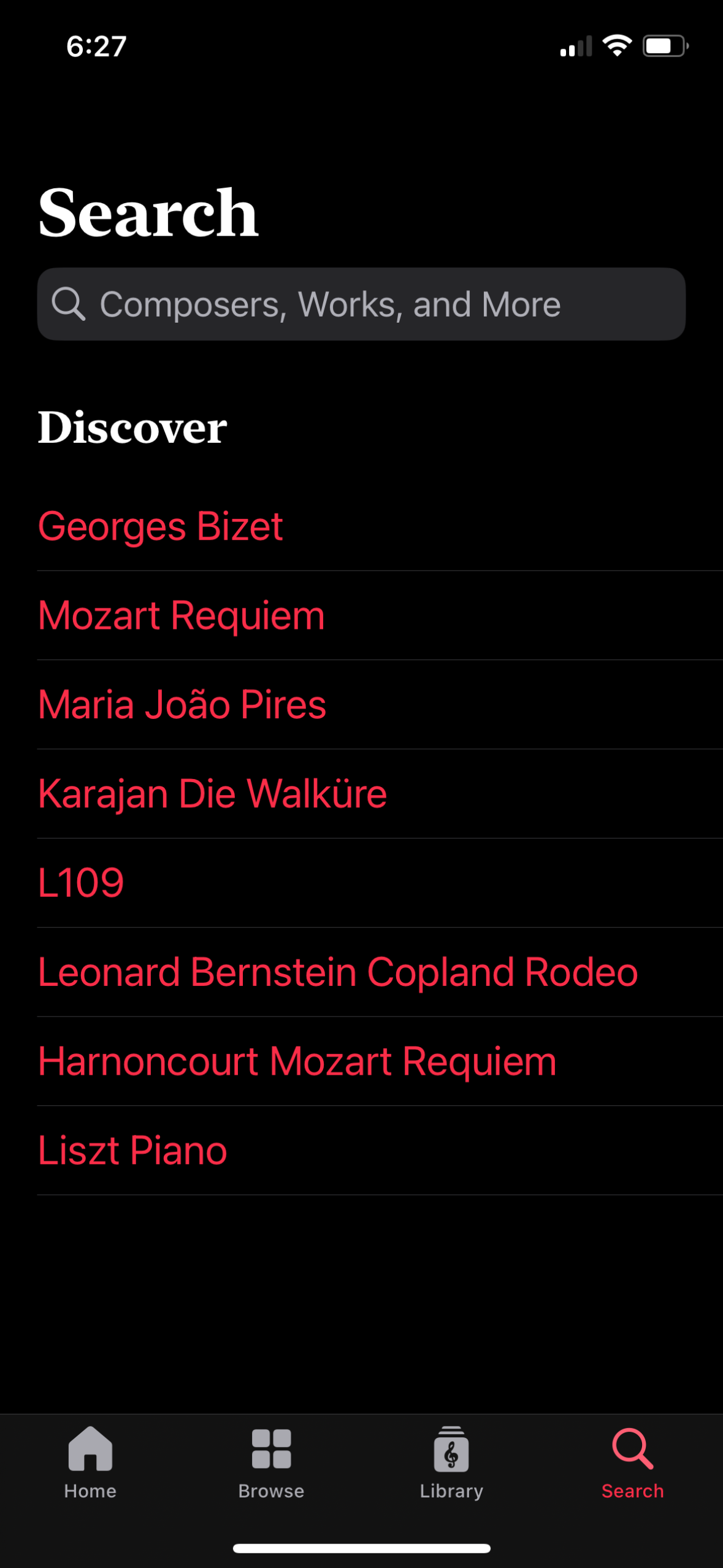Select Leonard Bernstein Copland Rodeo

[337, 971]
